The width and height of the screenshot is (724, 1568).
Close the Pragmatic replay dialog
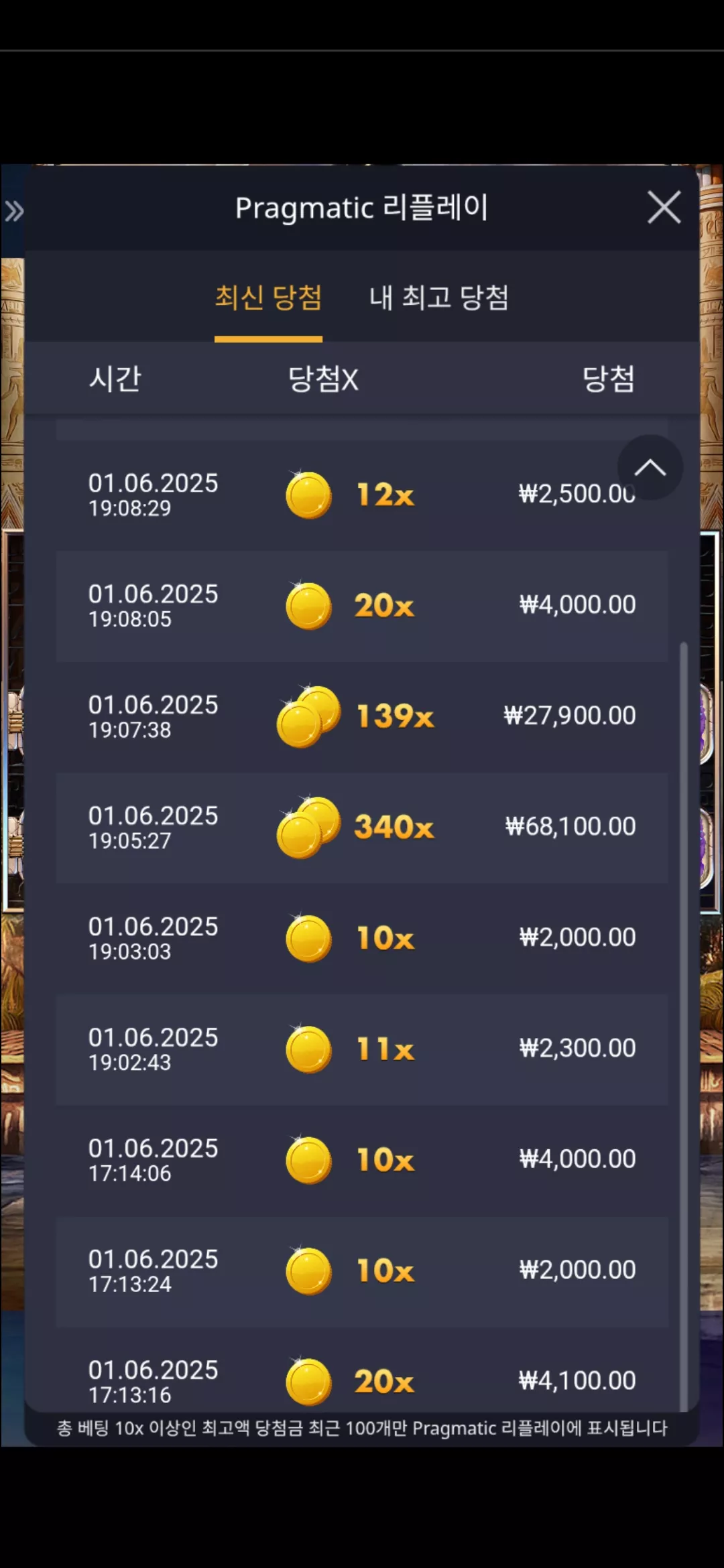pyautogui.click(x=664, y=207)
